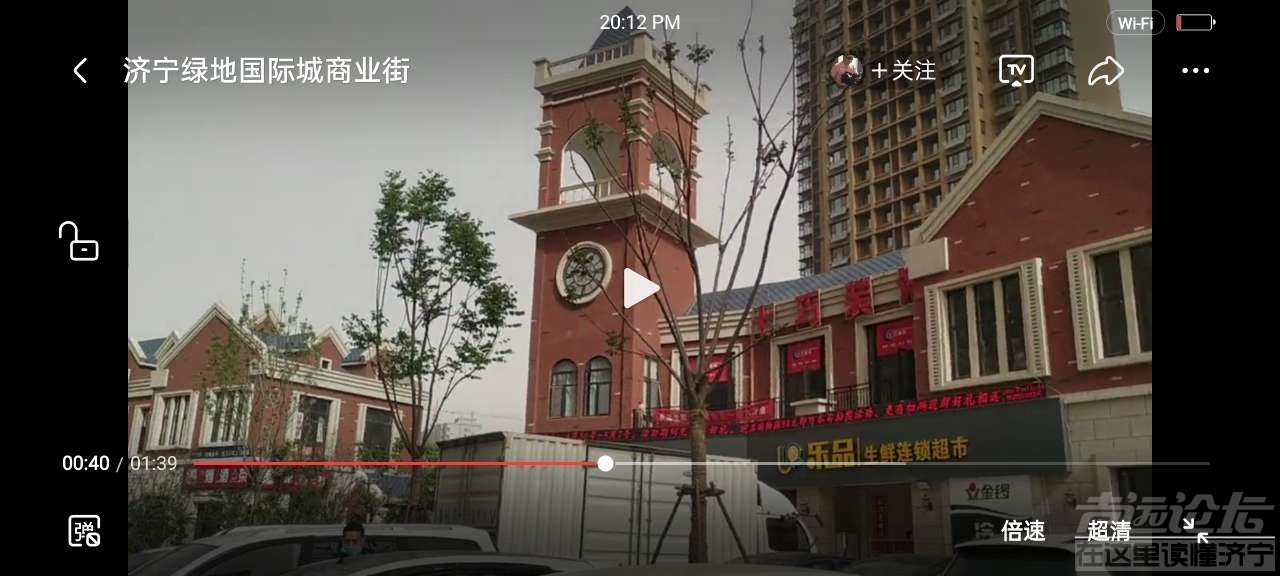1280x576 pixels.
Task: Open the uploader's avatar profile
Action: (x=847, y=70)
